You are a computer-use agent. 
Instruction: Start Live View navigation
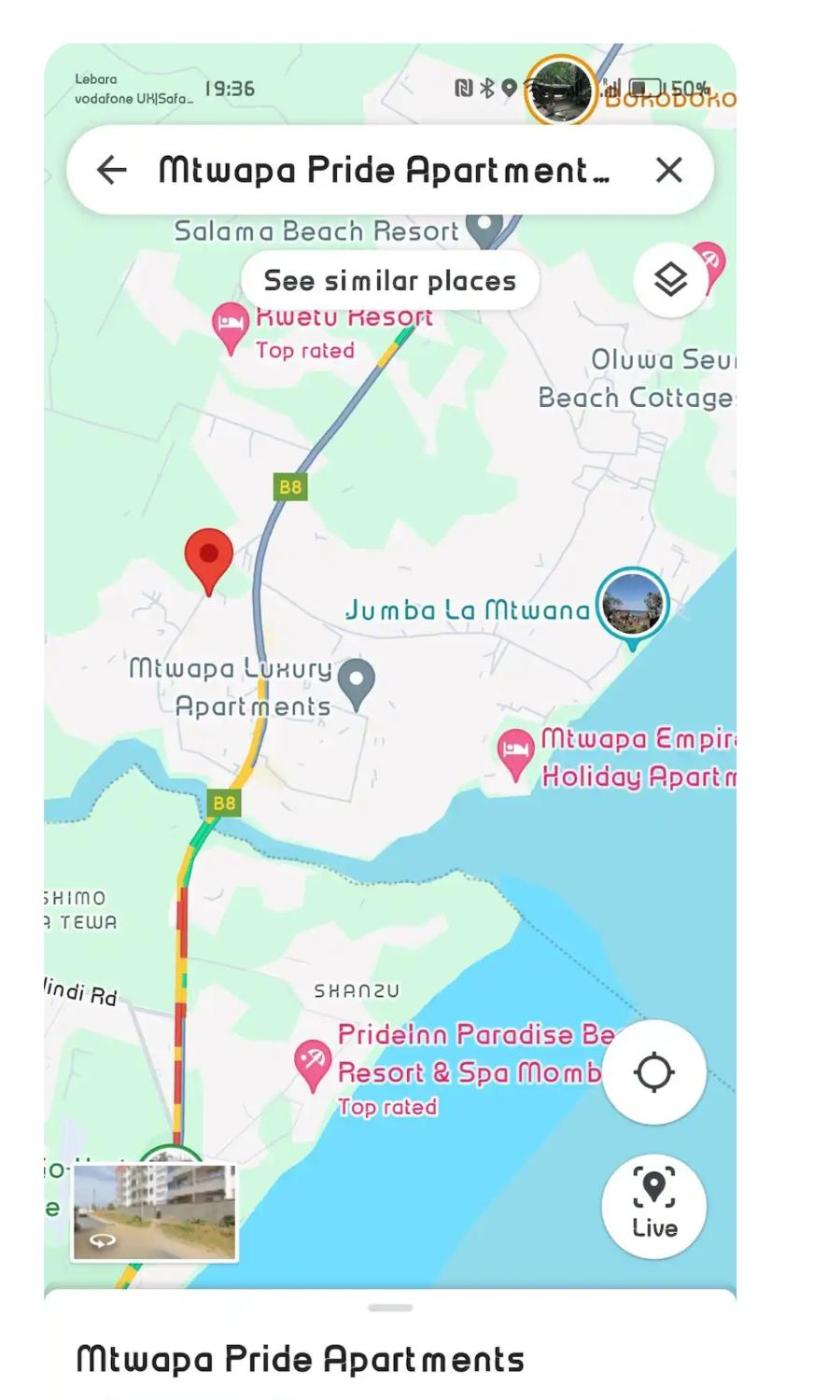(x=654, y=1206)
